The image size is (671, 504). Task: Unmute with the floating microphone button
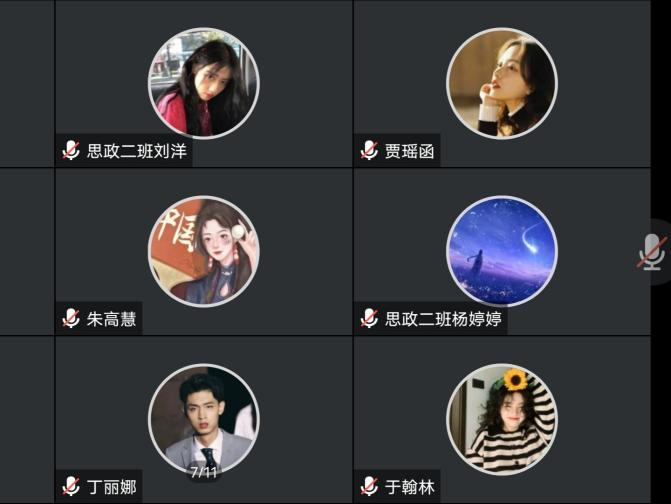point(652,252)
